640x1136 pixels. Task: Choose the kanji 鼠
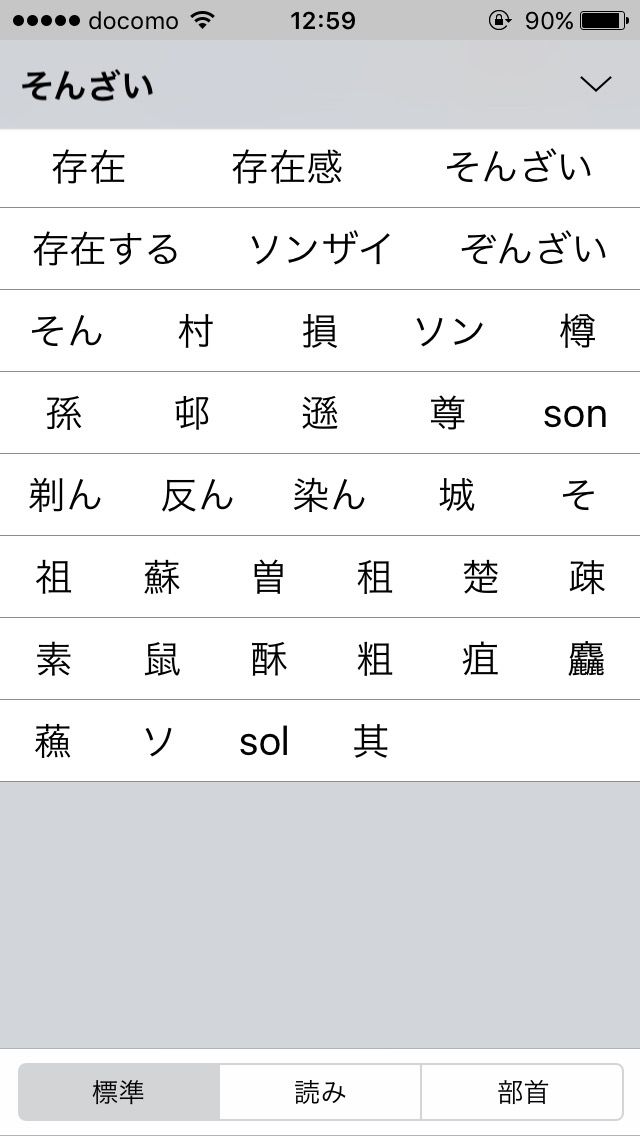162,660
